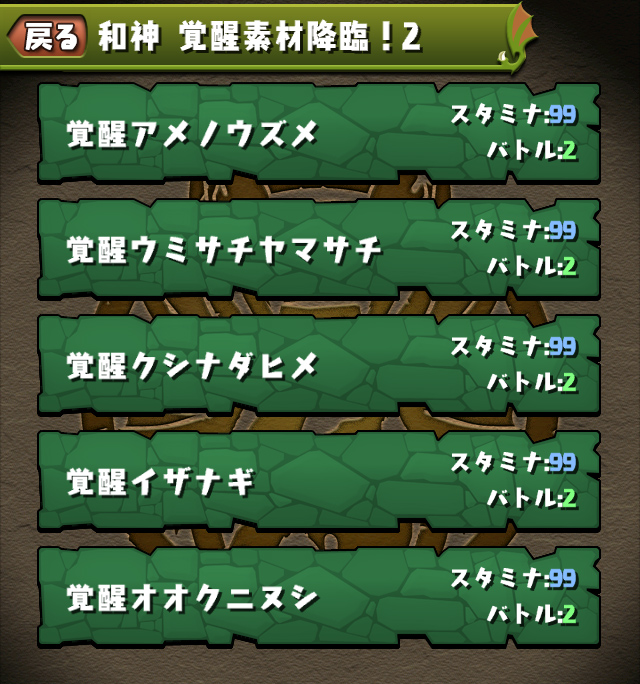
Task: Open the 覚醒オオクニヌシ dungeon
Action: (318, 597)
